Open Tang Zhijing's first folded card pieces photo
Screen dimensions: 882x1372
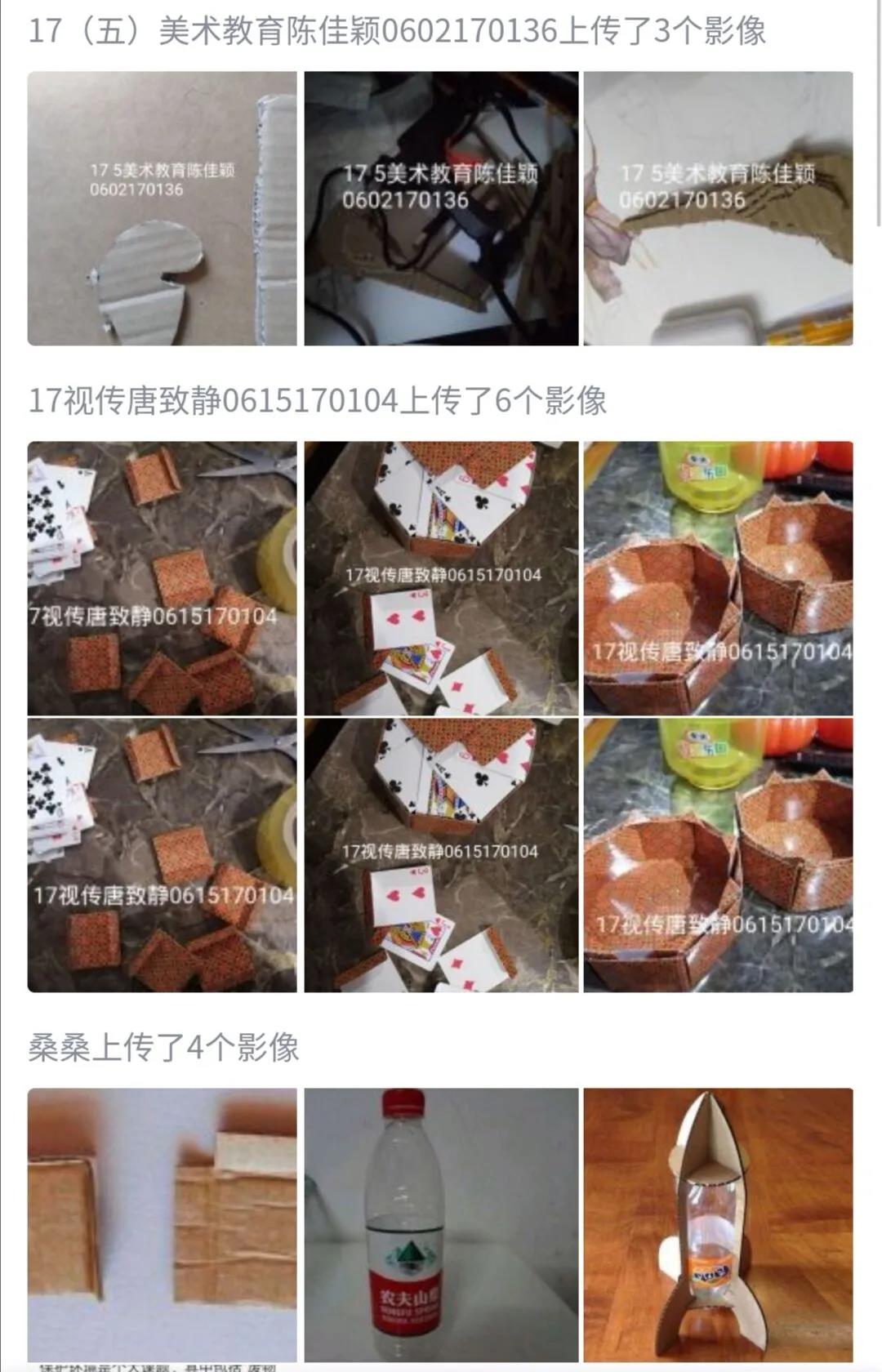point(162,578)
